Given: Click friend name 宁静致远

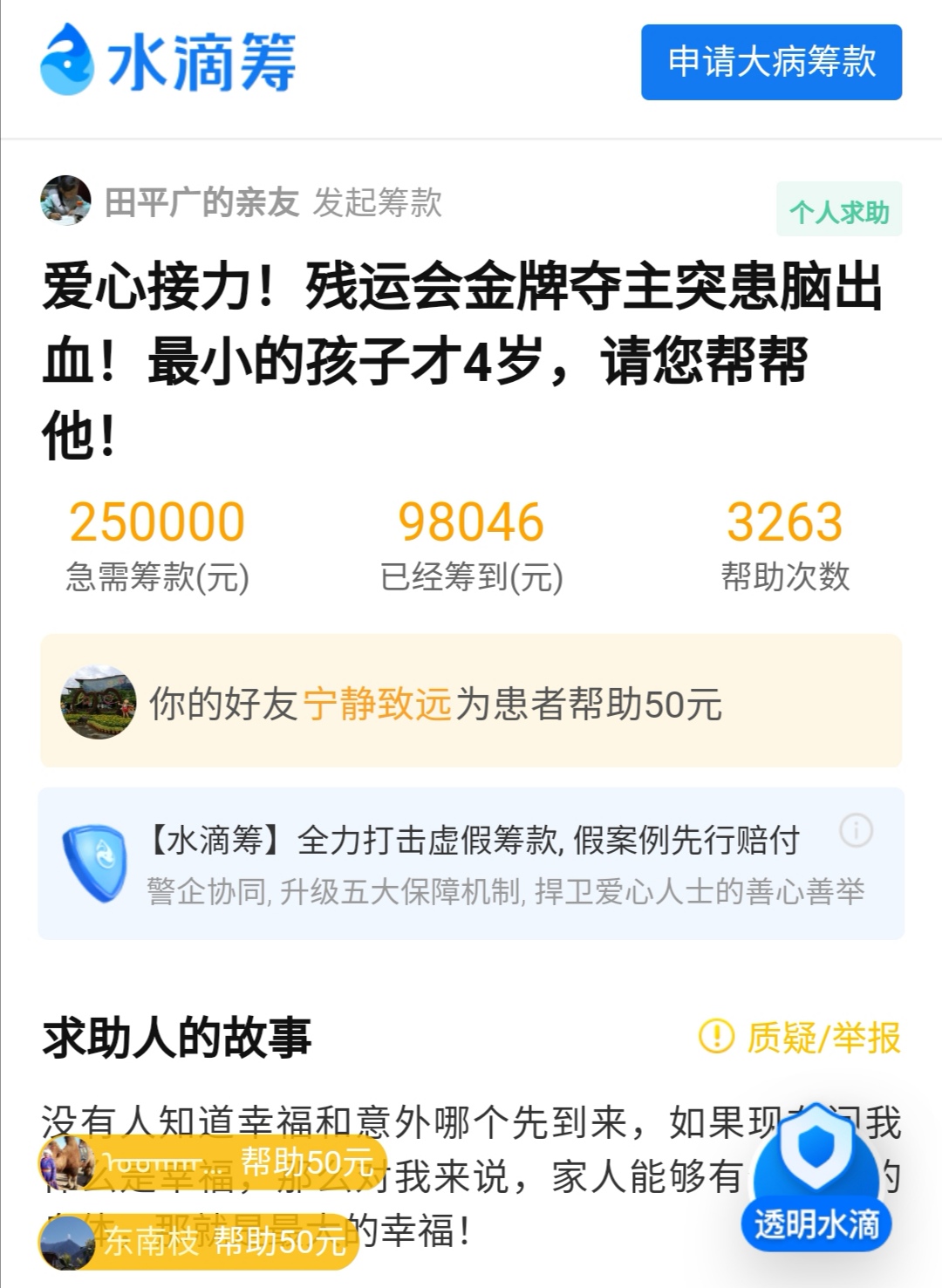Looking at the screenshot, I should pyautogui.click(x=379, y=703).
